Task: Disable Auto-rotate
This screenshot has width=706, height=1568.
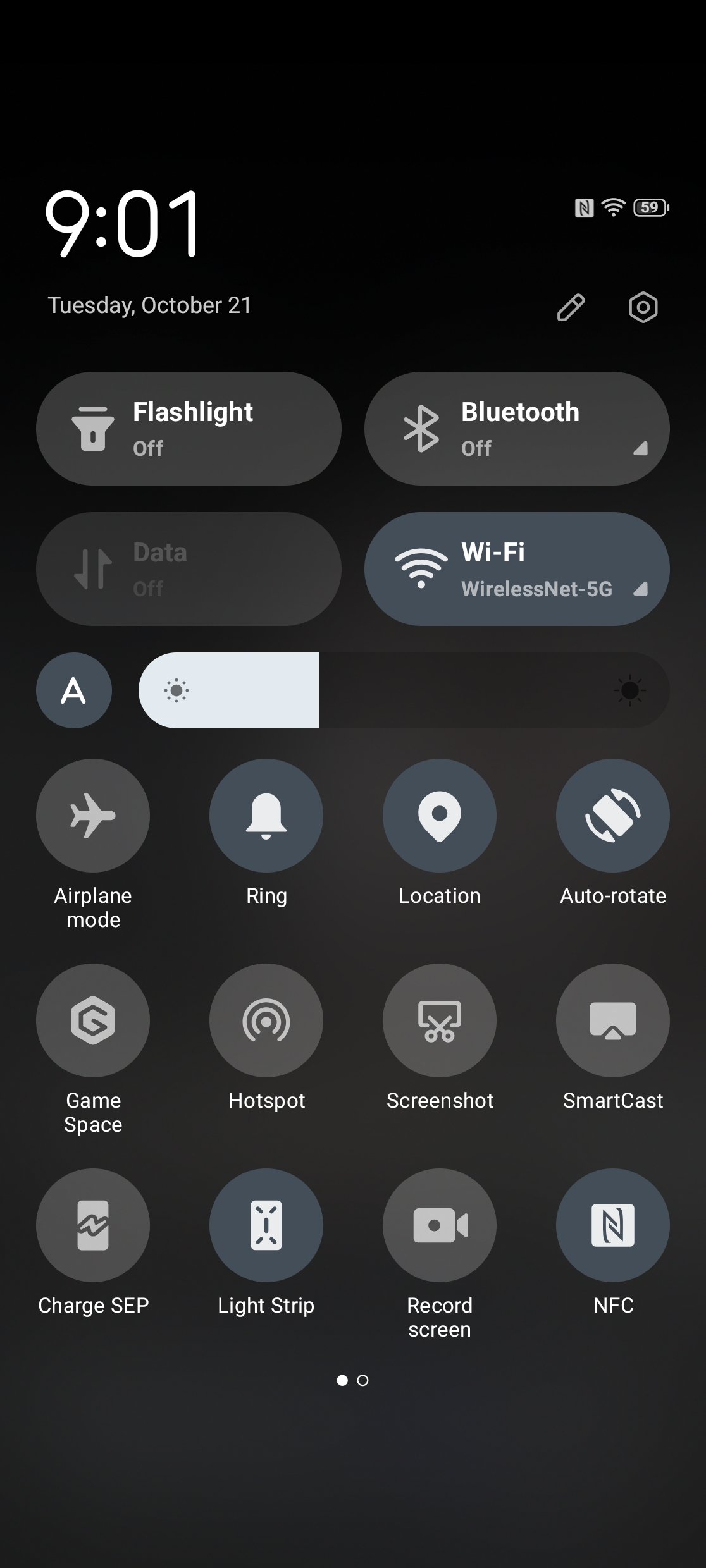Action: (612, 816)
